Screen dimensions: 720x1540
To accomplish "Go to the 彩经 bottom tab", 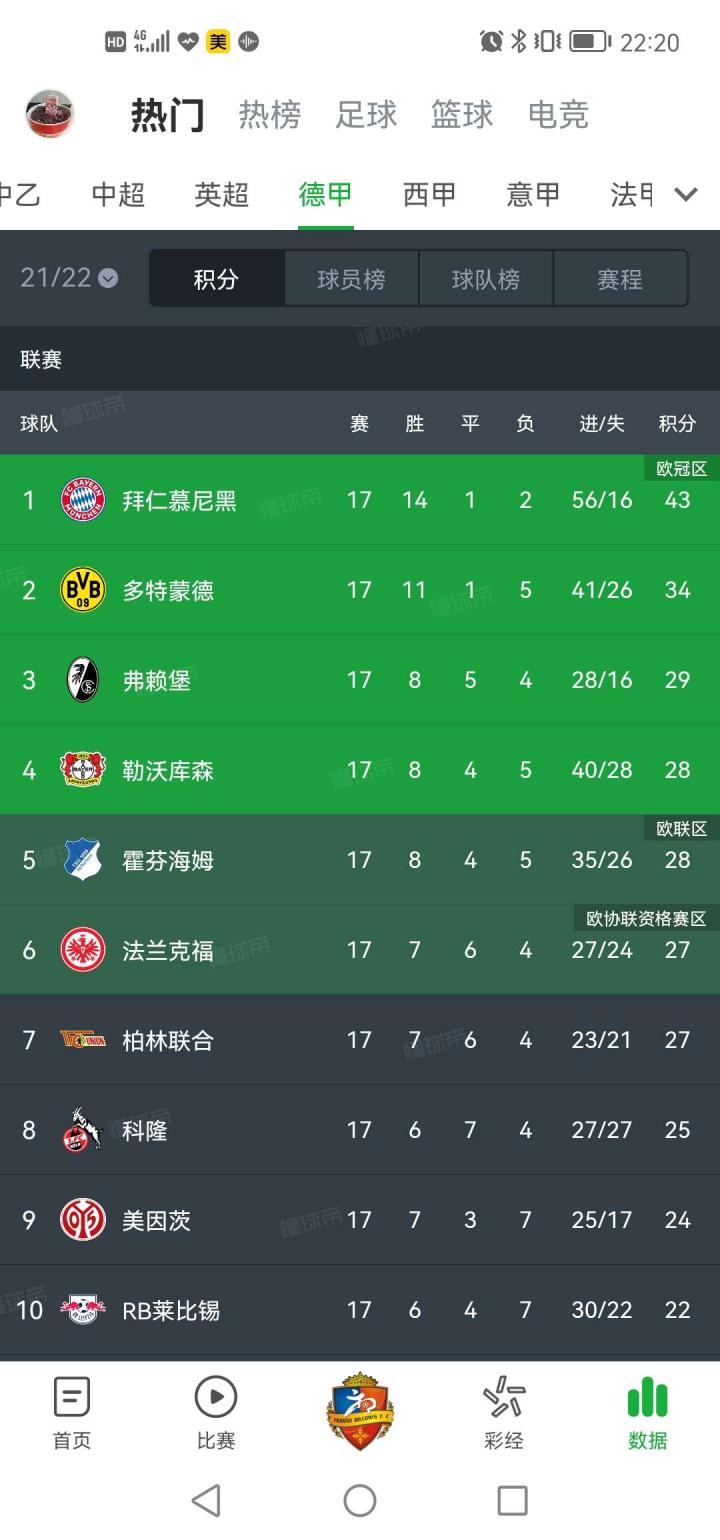I will tap(504, 1413).
